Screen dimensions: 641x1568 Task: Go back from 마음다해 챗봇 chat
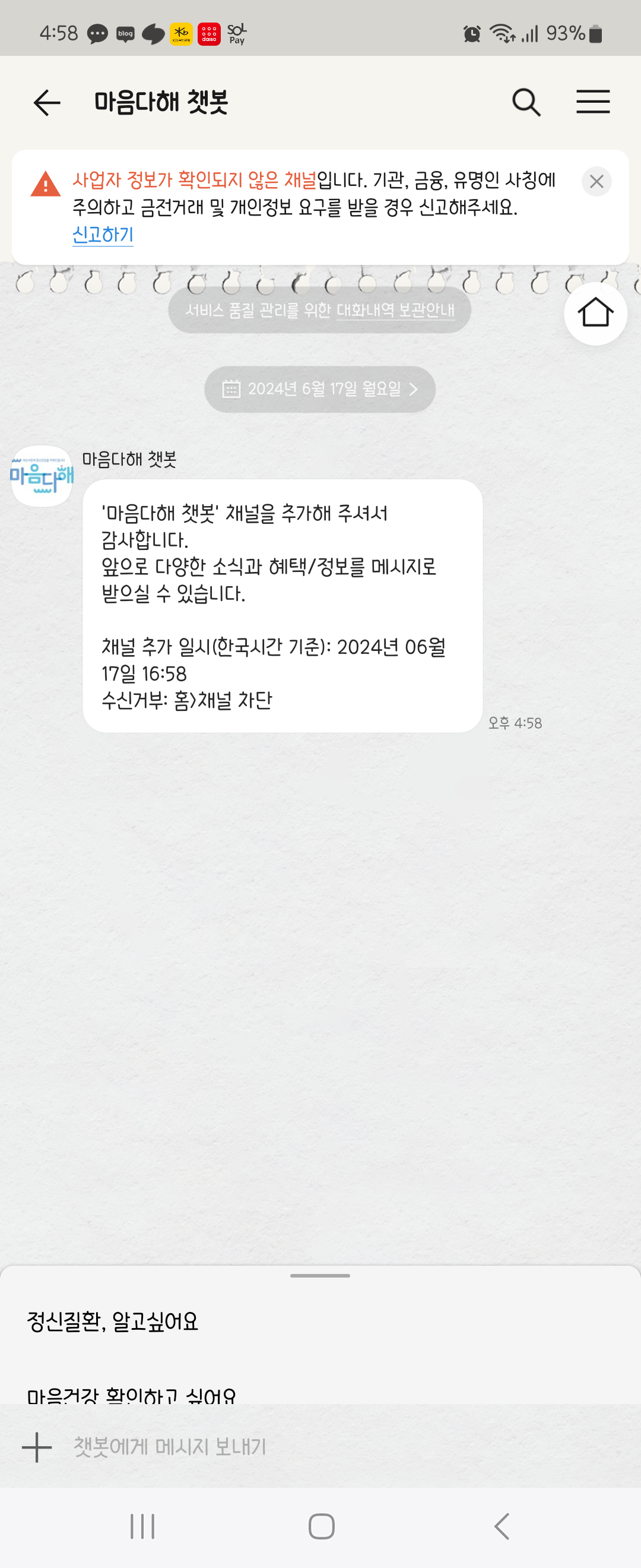[46, 102]
